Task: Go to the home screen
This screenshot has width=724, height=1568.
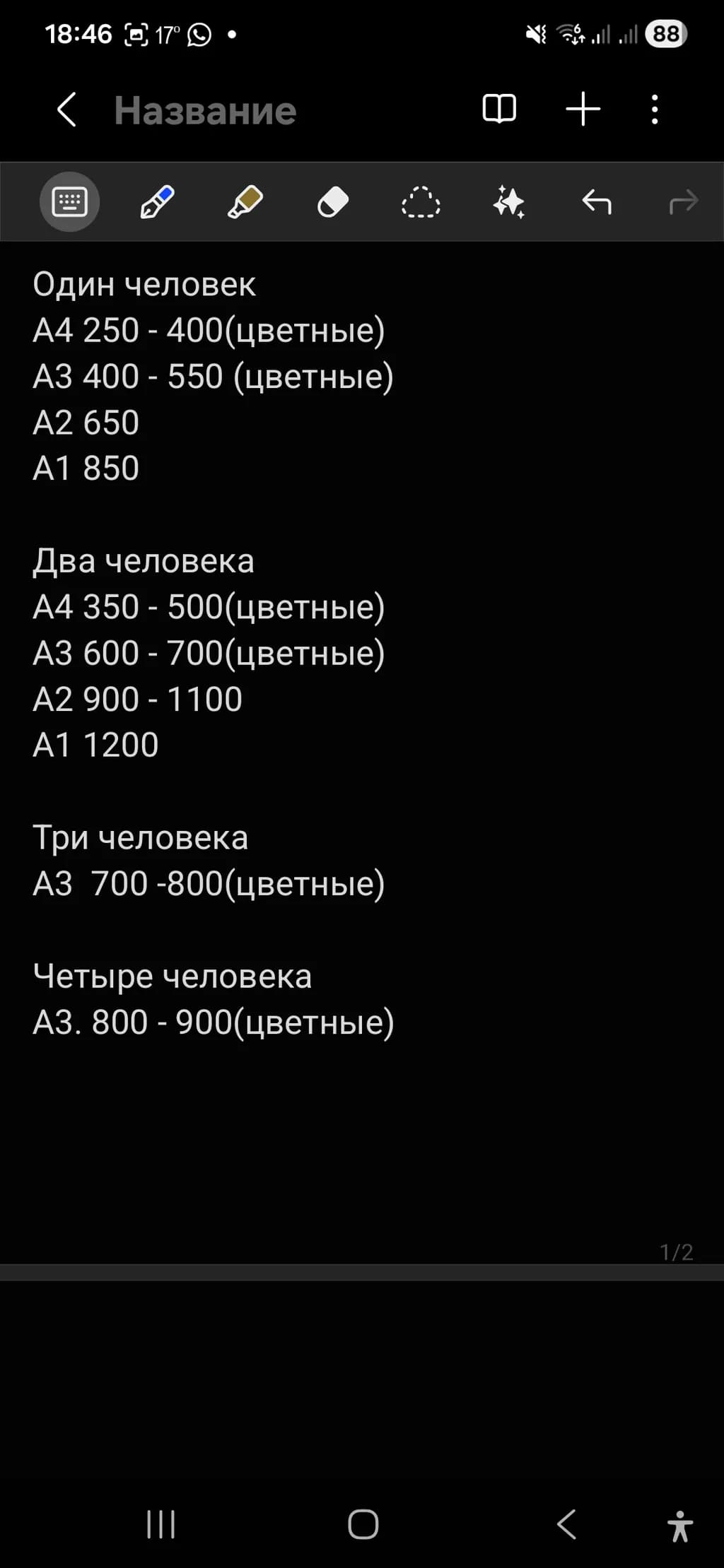Action: click(363, 1524)
